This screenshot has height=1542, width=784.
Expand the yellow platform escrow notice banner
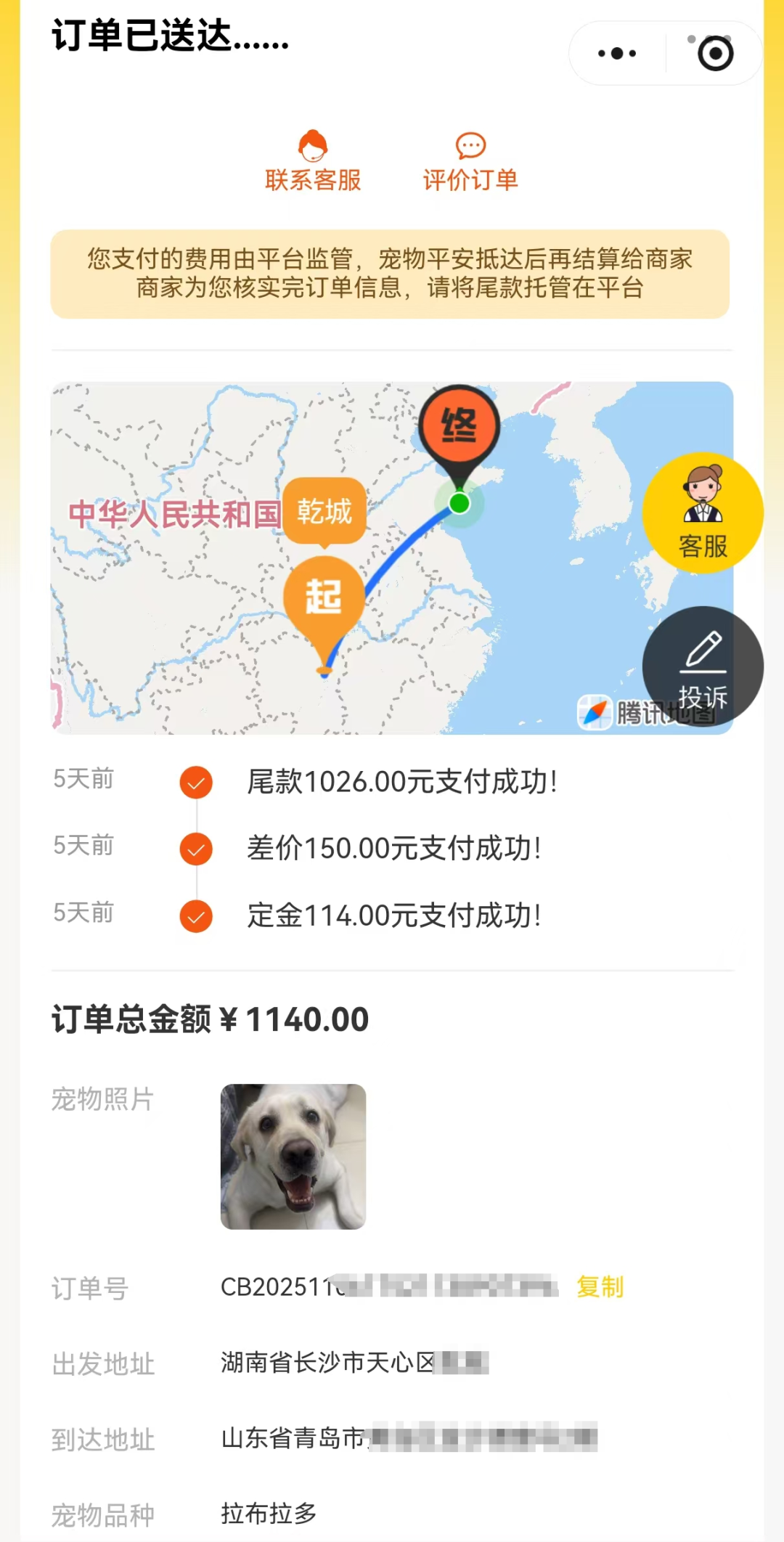[391, 276]
